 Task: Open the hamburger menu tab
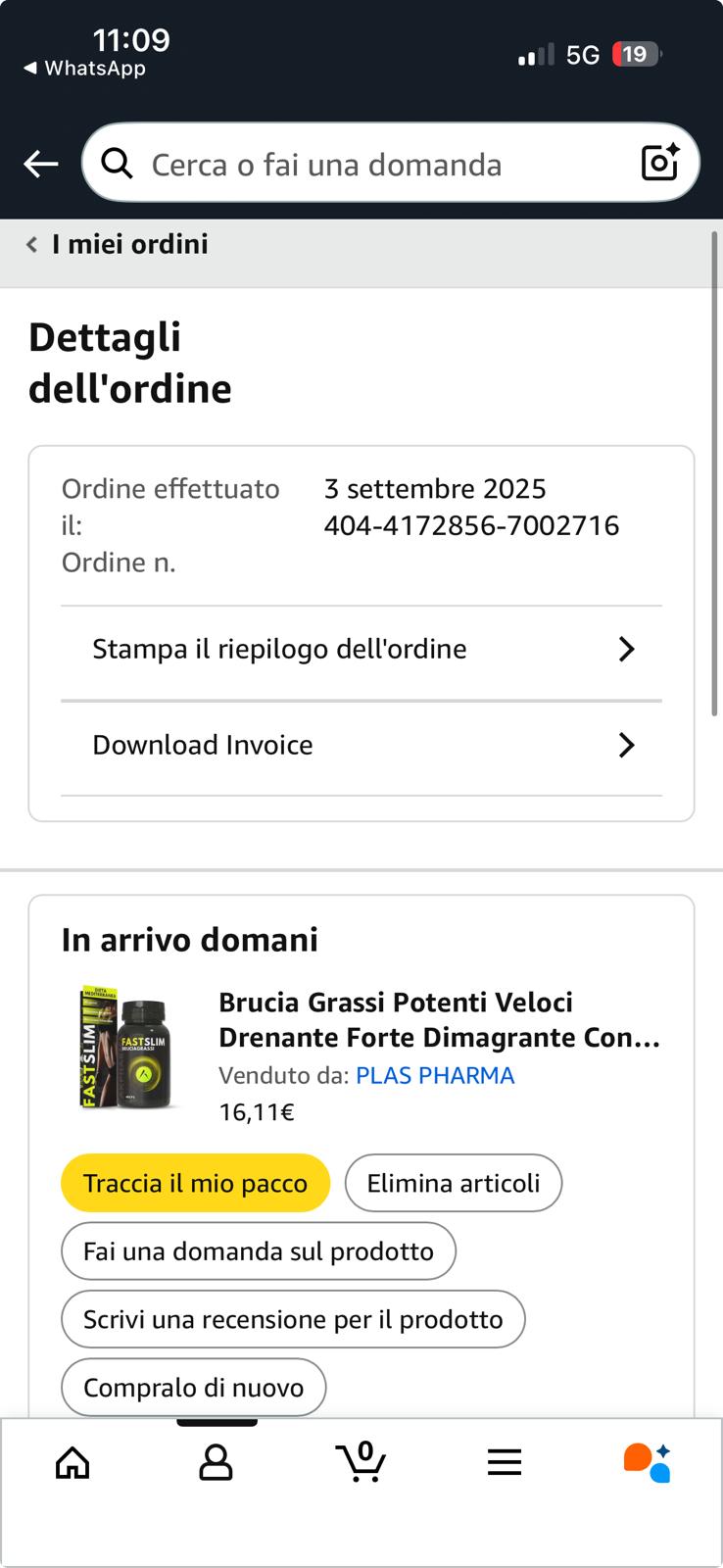pos(505,1463)
